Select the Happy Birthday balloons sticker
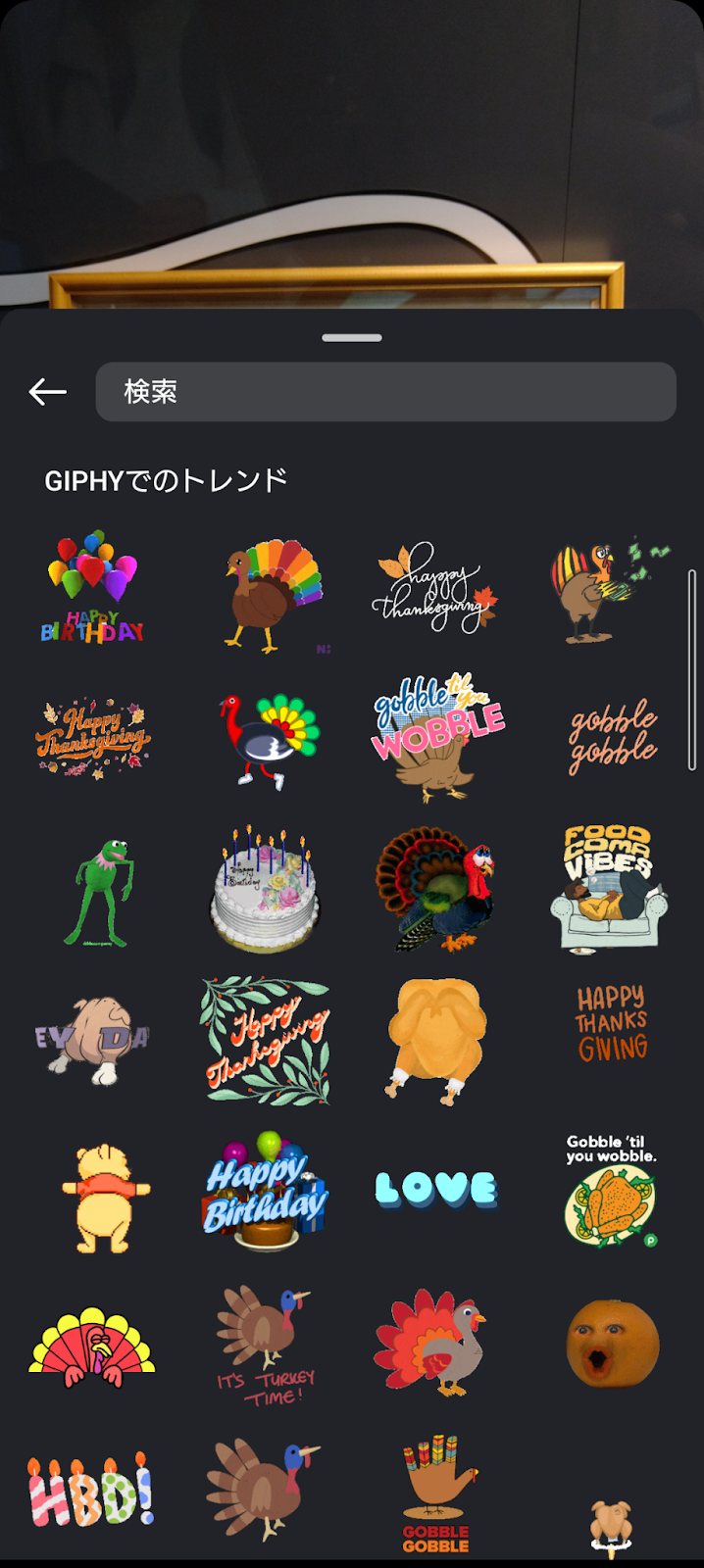 point(92,588)
